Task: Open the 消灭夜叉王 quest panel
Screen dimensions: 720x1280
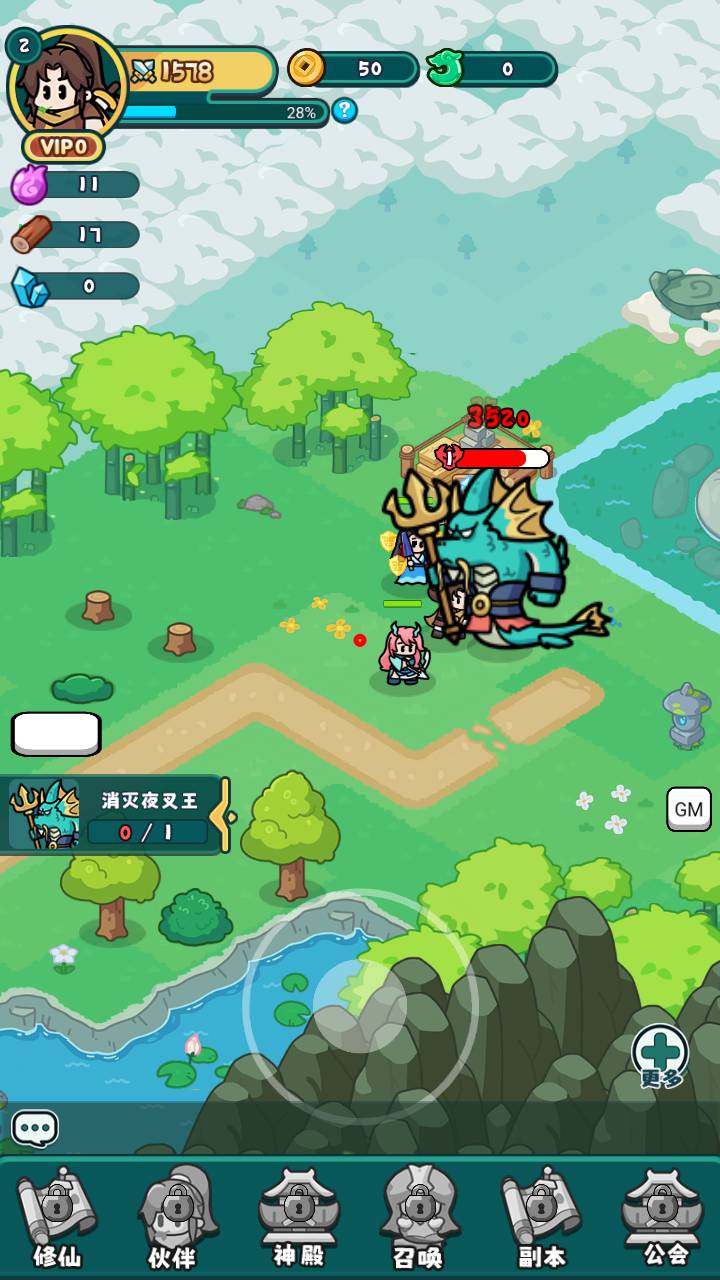Action: pyautogui.click(x=110, y=815)
